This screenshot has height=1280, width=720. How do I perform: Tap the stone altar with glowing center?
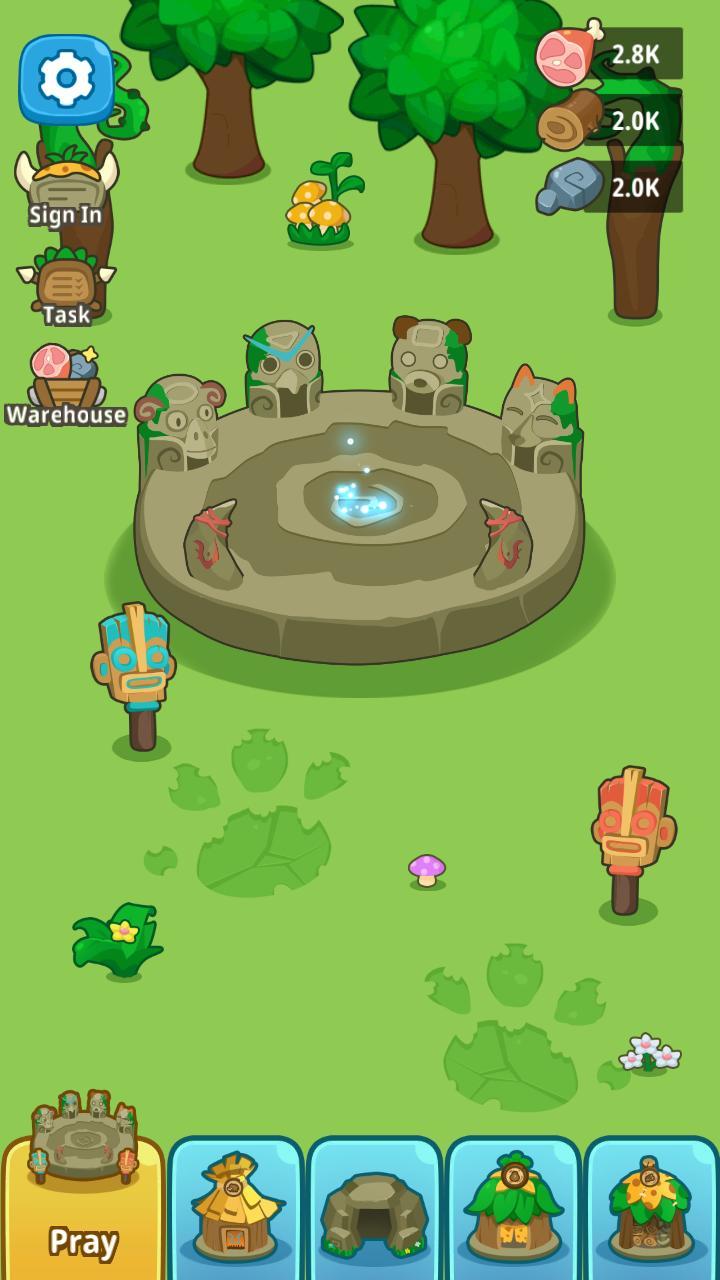pyautogui.click(x=358, y=500)
